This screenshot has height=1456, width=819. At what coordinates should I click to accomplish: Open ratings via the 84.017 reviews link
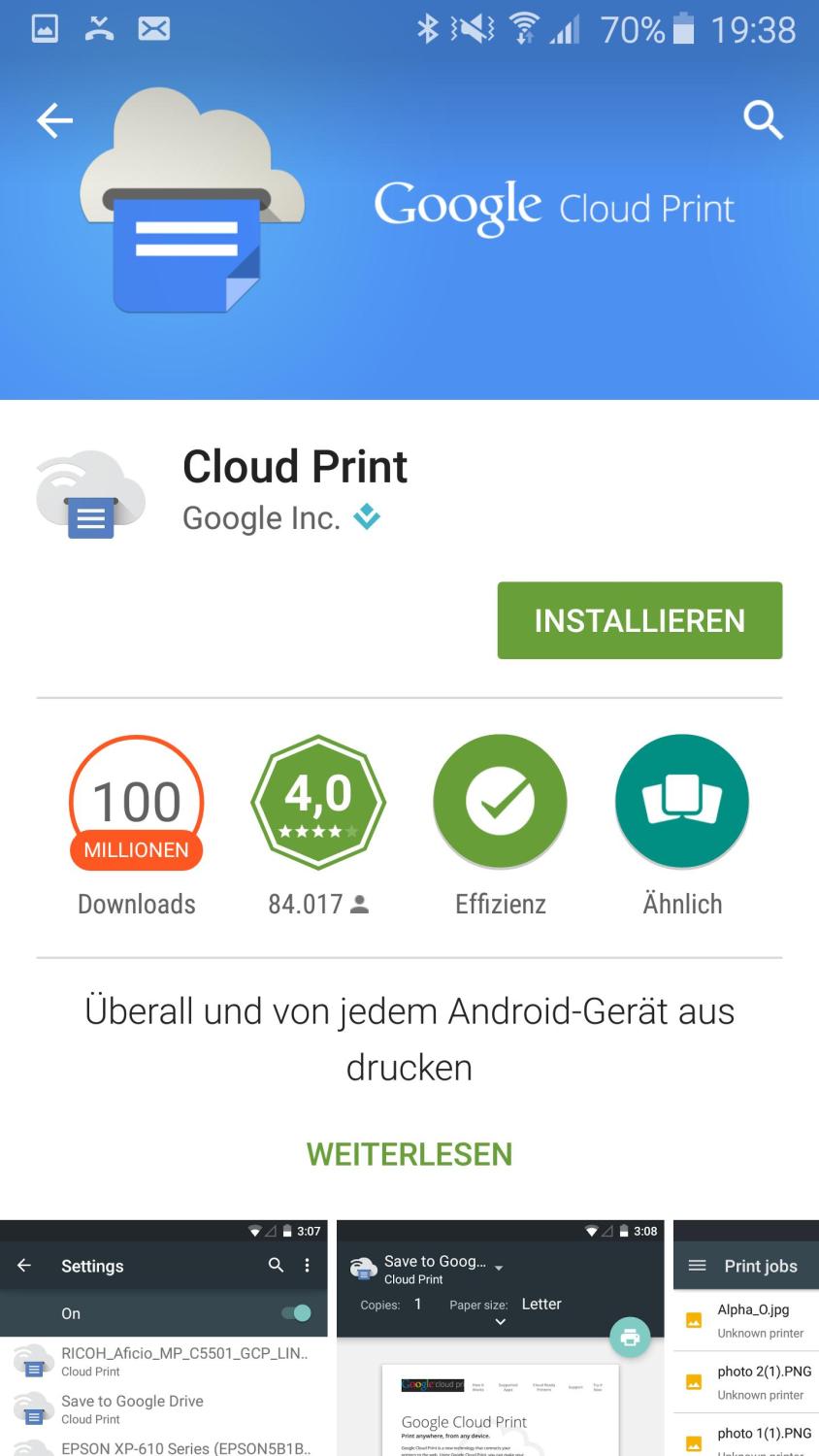coord(316,903)
